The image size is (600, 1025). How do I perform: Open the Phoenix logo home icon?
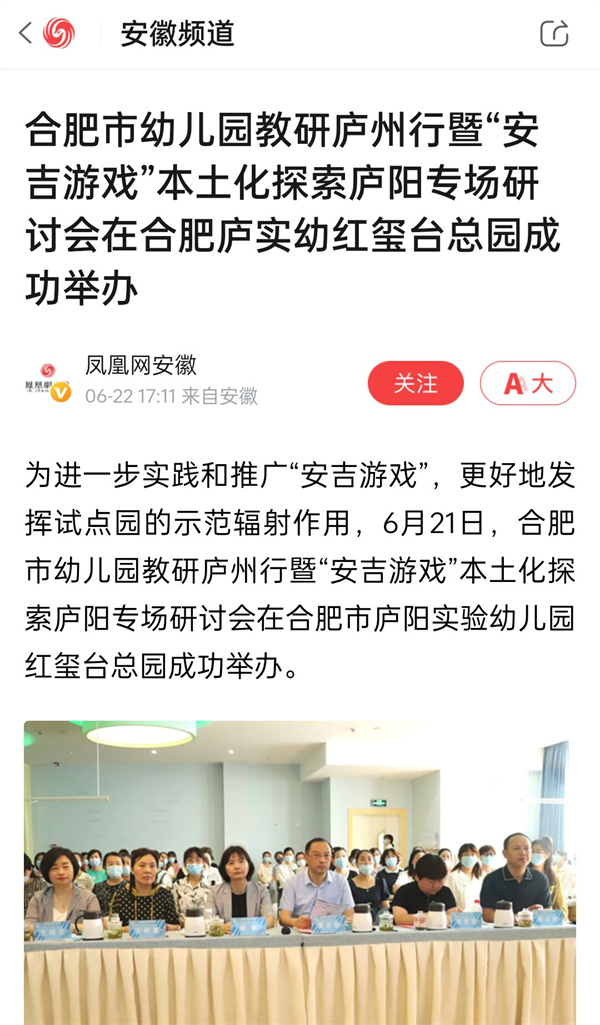(60, 33)
